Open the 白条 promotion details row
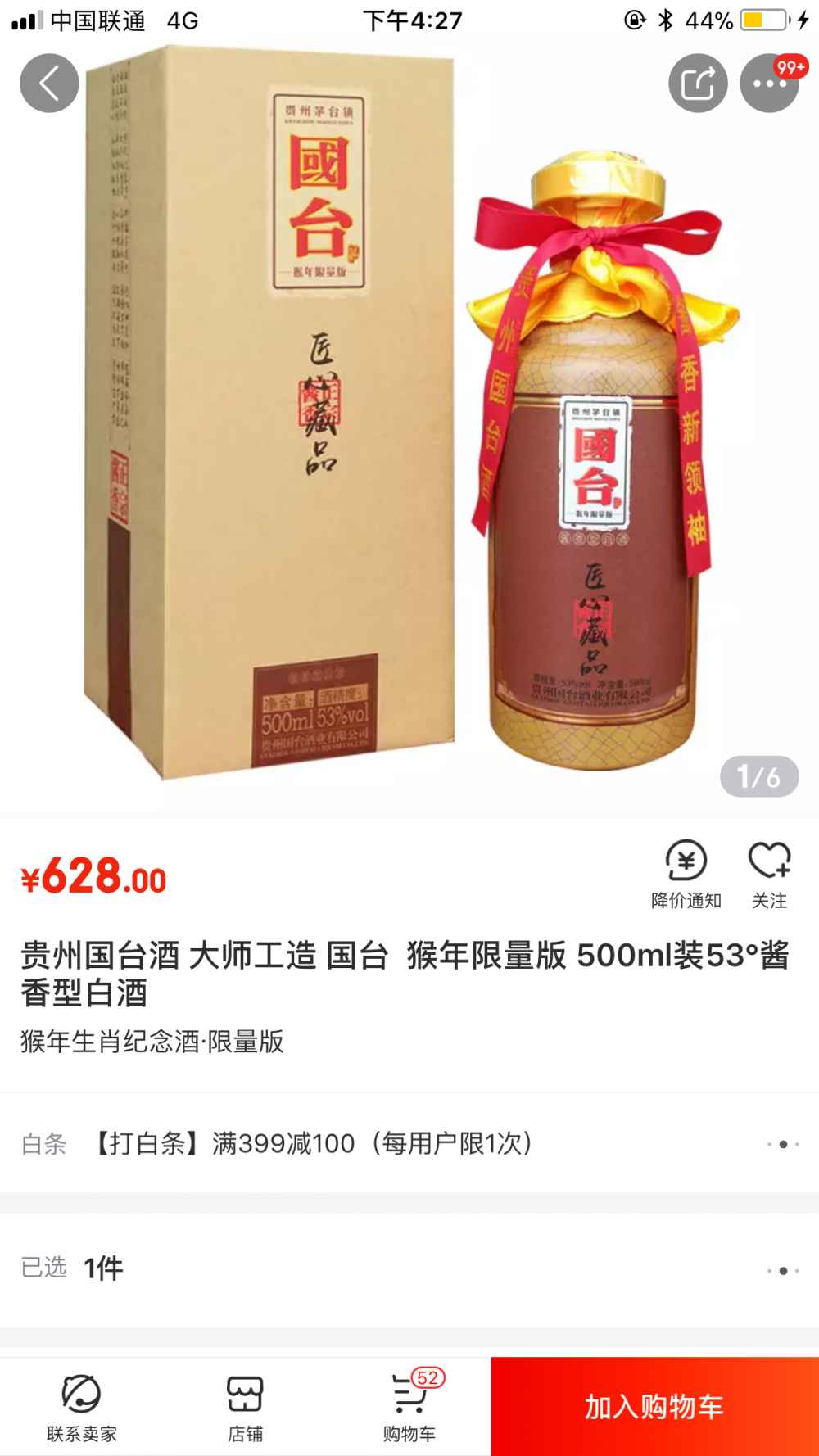Viewport: 819px width, 1456px height. [409, 1143]
